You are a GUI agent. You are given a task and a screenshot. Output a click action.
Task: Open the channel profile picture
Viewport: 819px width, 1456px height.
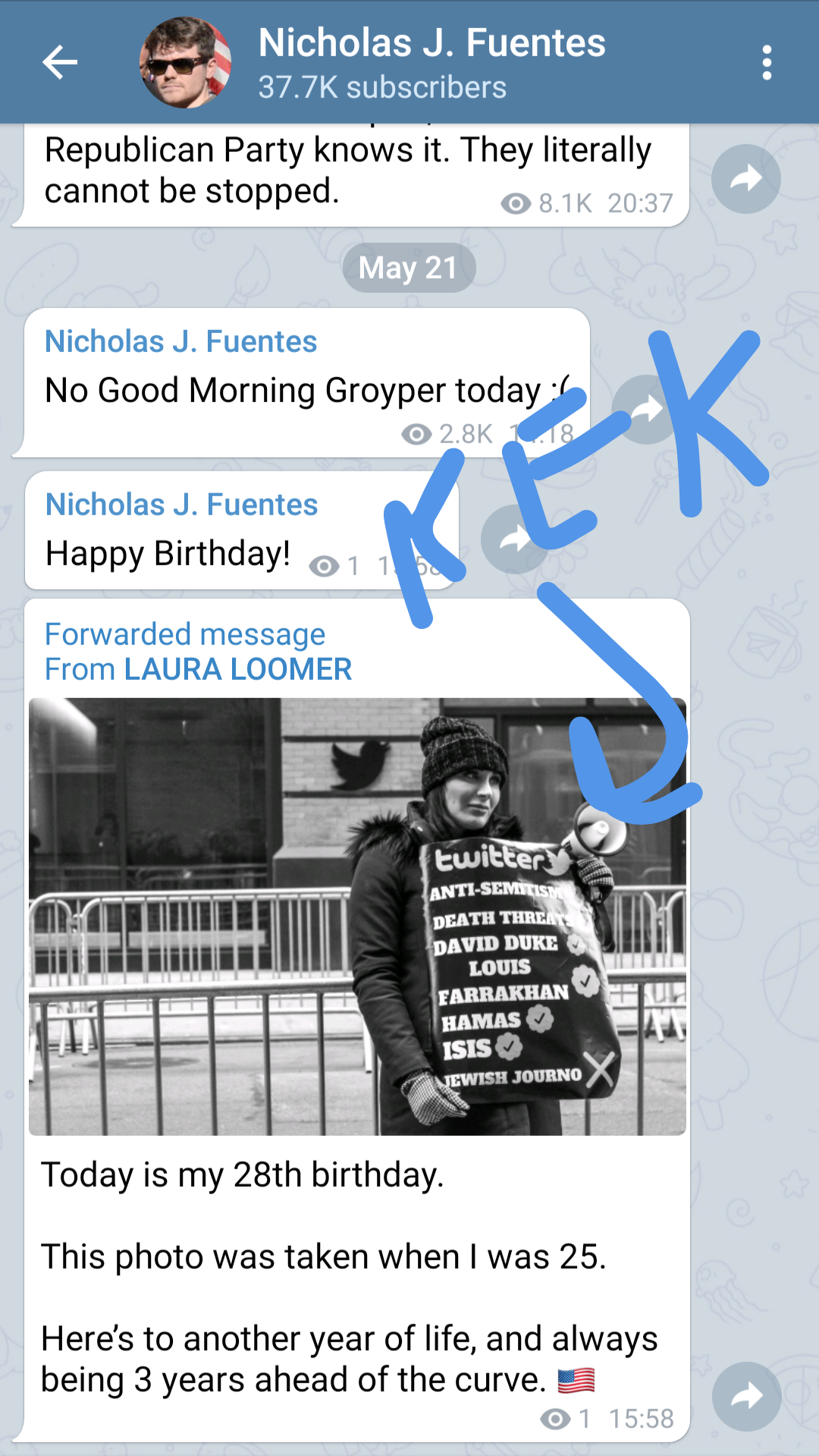pyautogui.click(x=185, y=62)
